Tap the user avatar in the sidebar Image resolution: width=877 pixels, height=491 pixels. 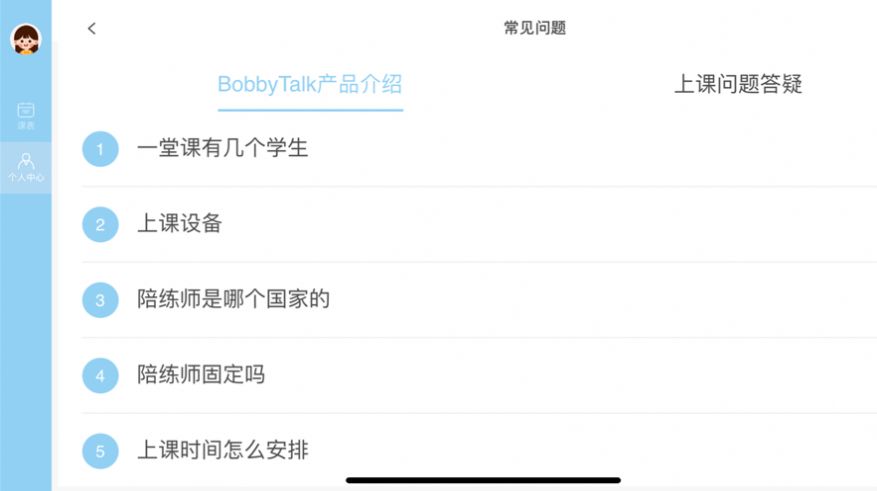pyautogui.click(x=25, y=39)
